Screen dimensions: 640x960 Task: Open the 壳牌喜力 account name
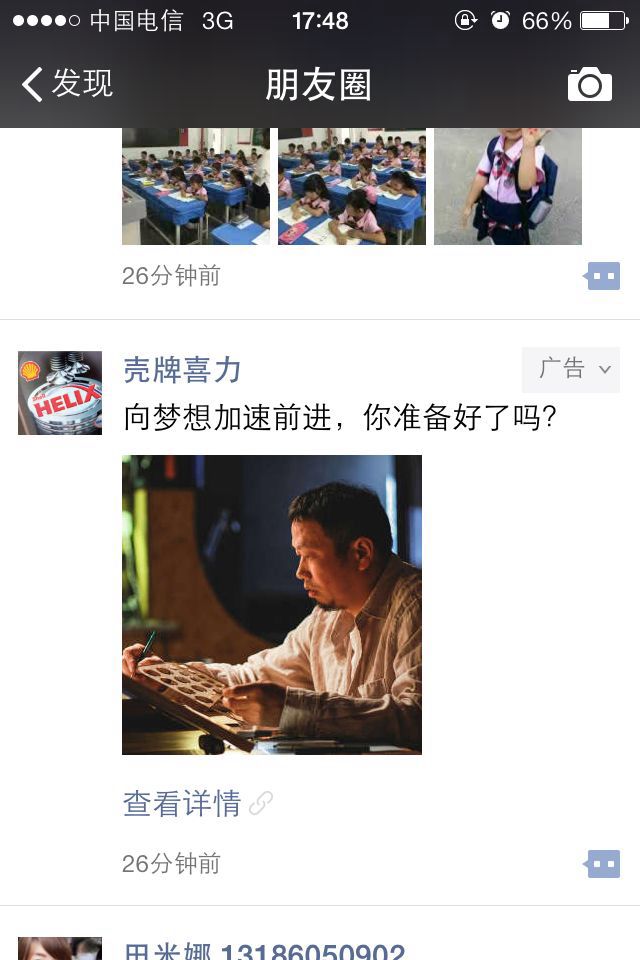pyautogui.click(x=182, y=370)
